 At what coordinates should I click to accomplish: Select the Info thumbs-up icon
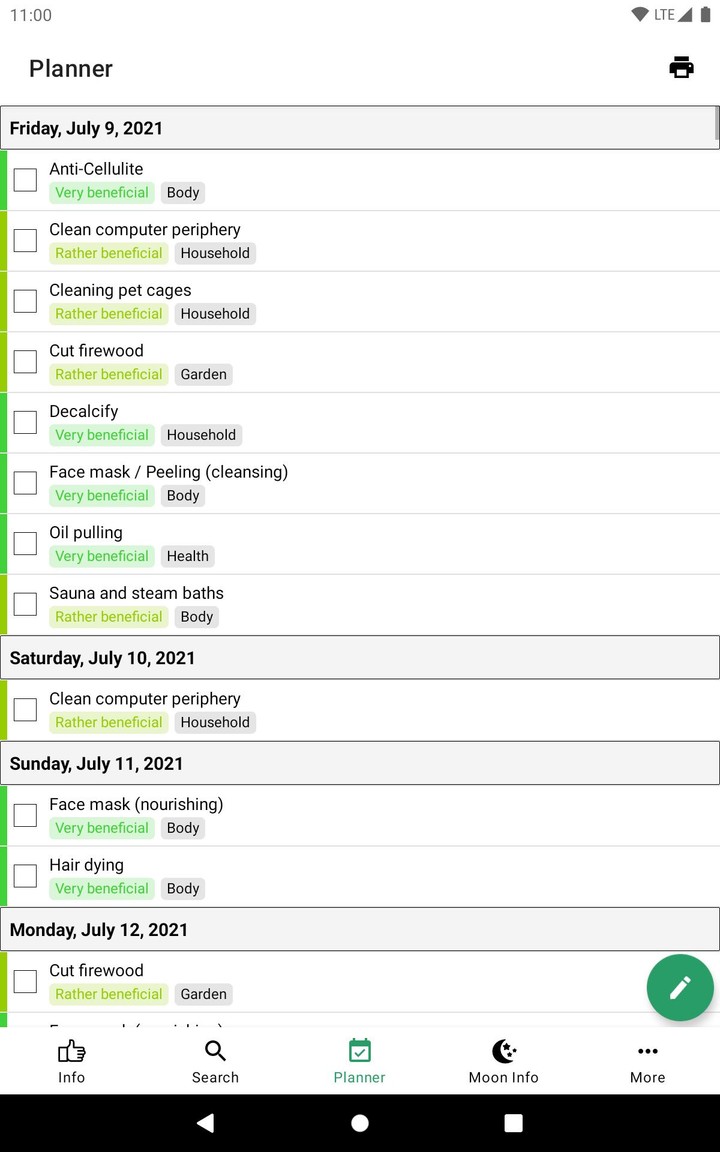71,1052
